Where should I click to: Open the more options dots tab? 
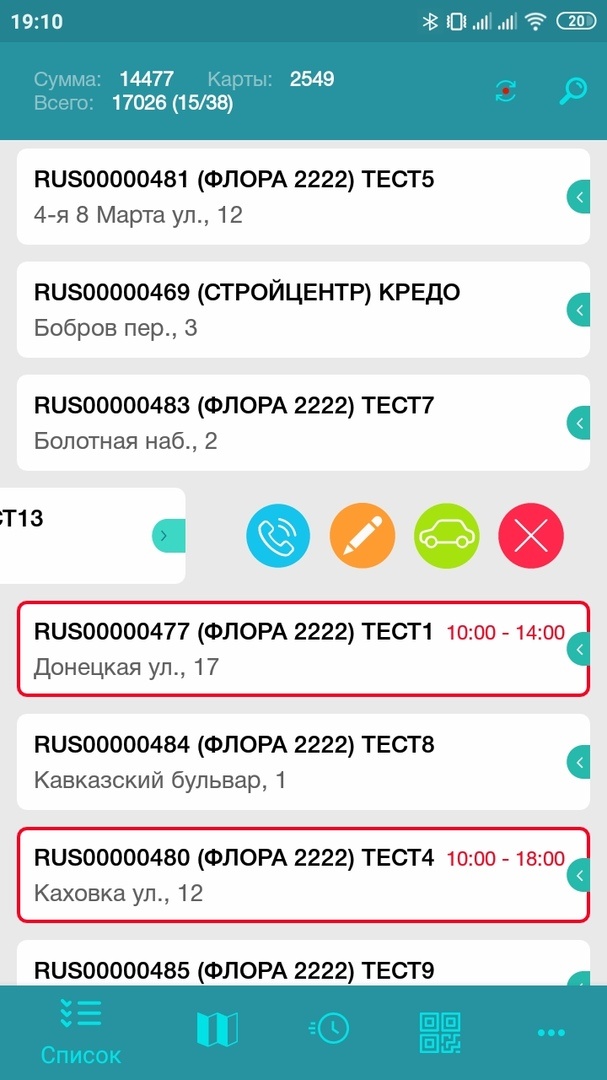point(552,1032)
